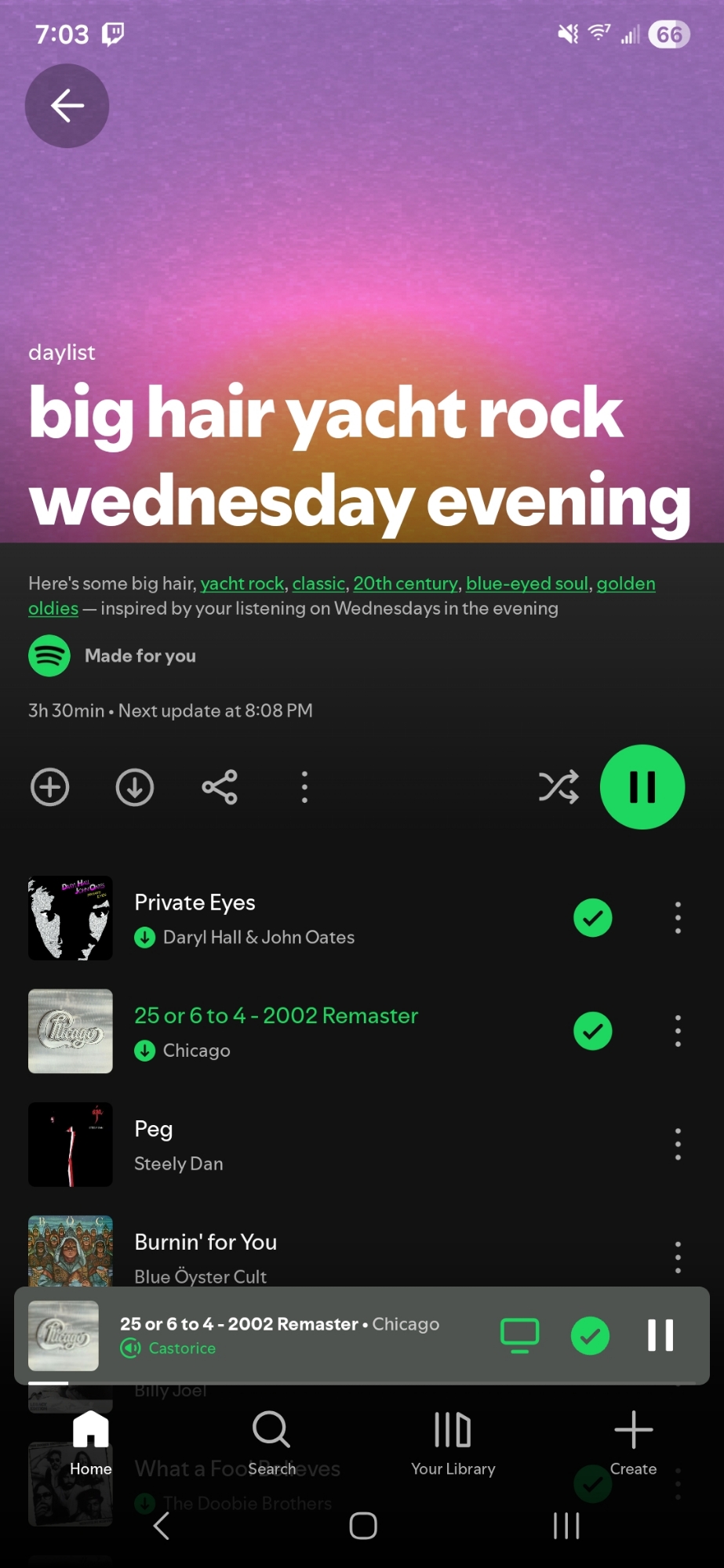Download the daylist playlist
Viewport: 724px width, 1568px height.
tap(135, 787)
